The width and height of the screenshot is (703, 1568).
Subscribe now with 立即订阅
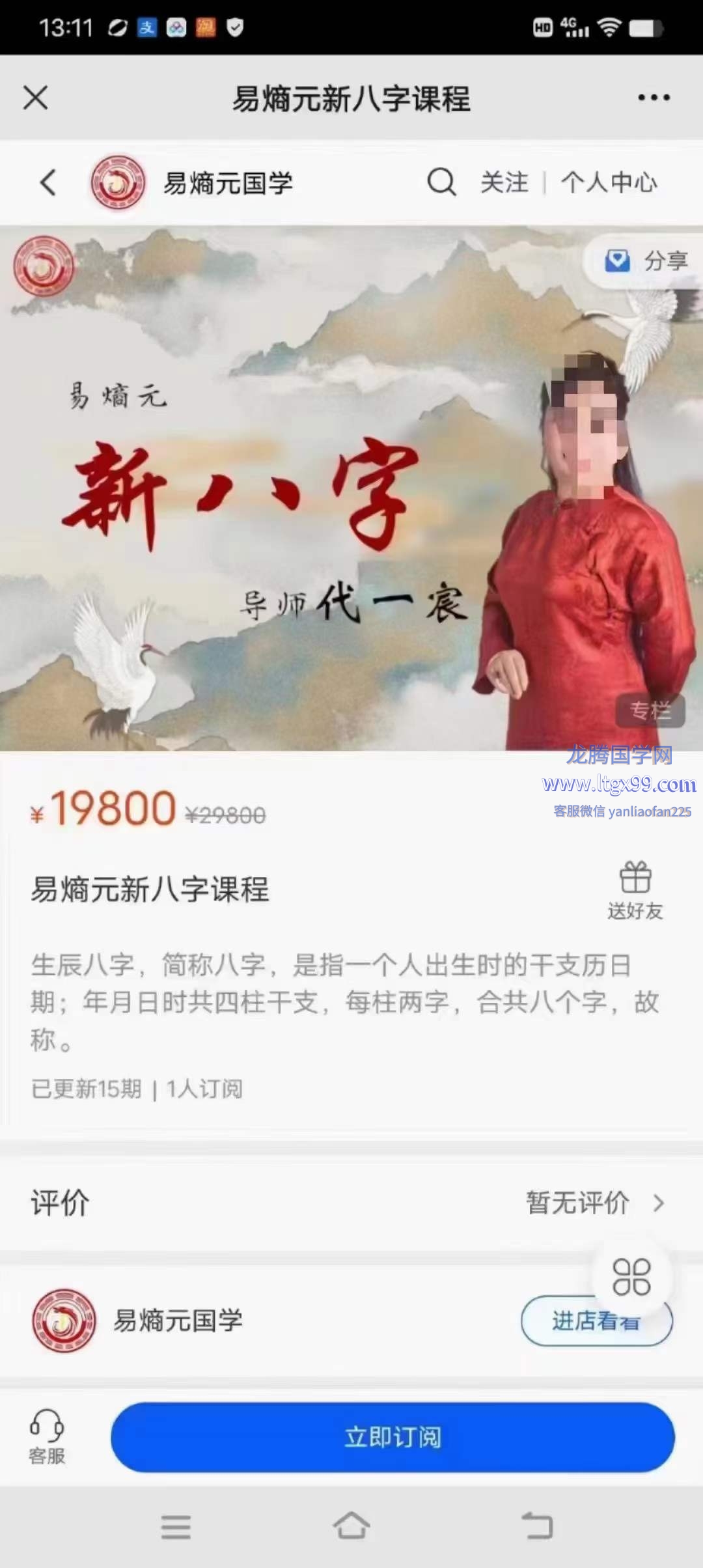[393, 1437]
